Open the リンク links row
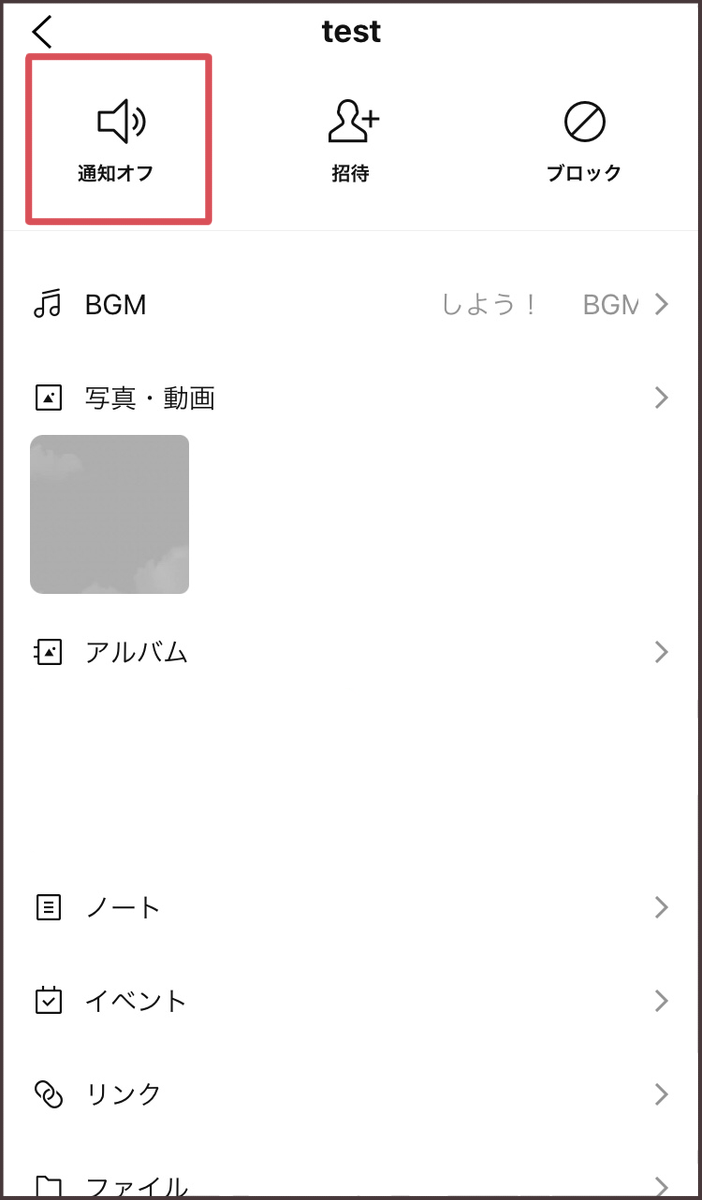 pos(350,1093)
